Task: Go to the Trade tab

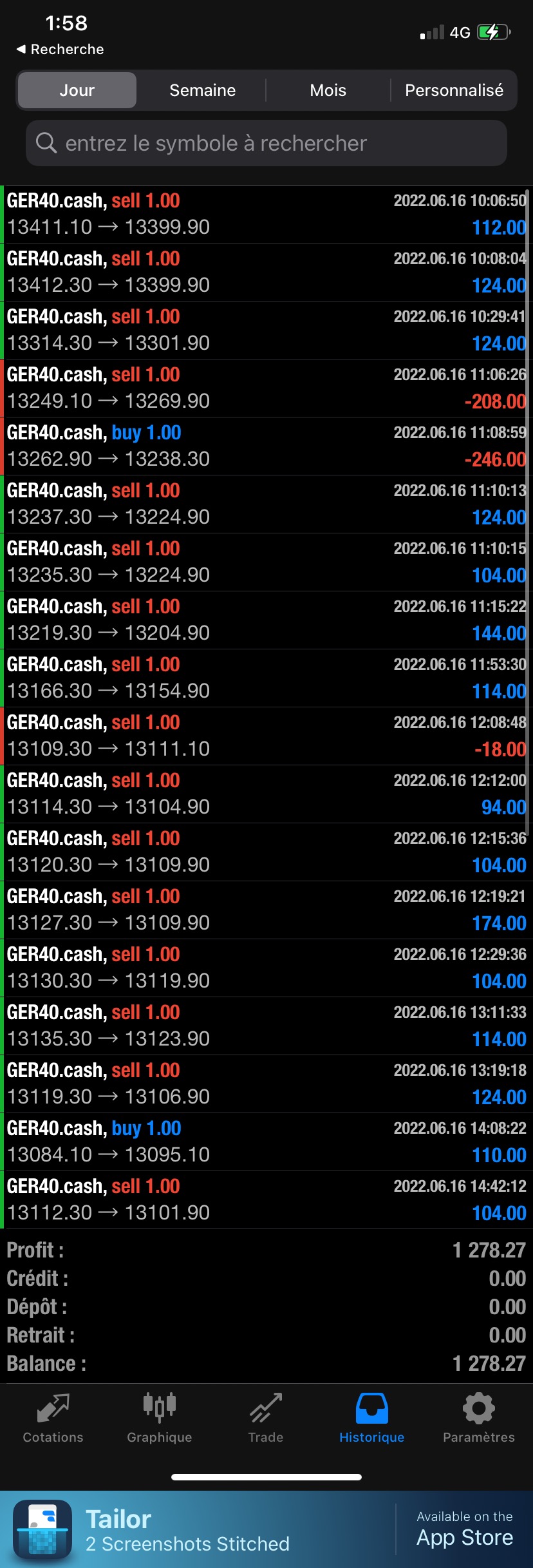Action: [x=266, y=1418]
